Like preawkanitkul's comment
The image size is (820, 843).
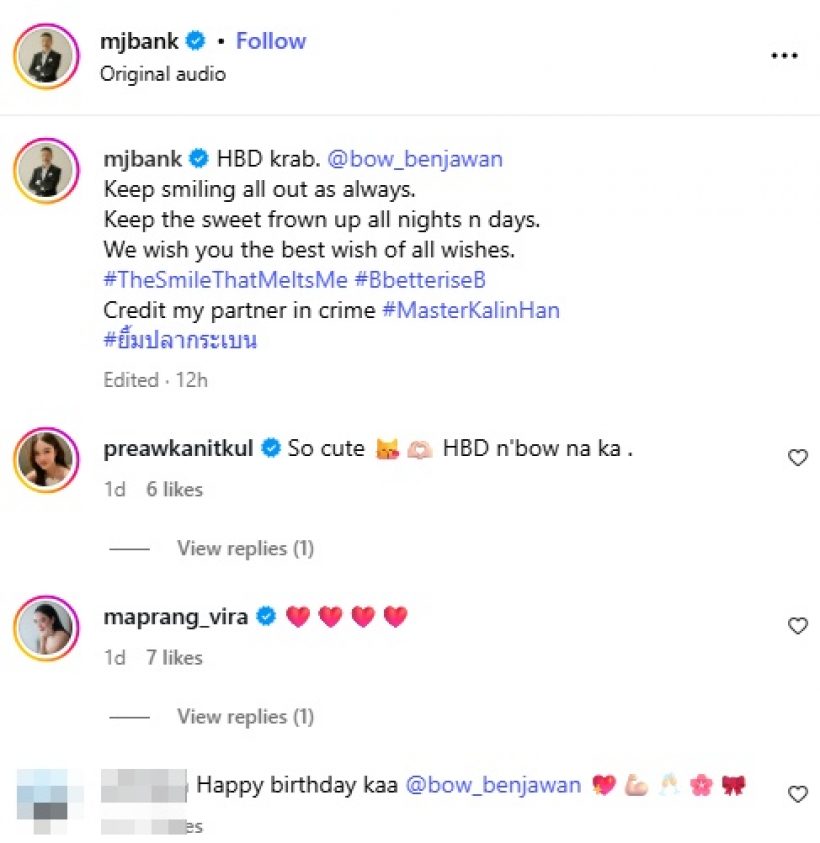point(797,458)
